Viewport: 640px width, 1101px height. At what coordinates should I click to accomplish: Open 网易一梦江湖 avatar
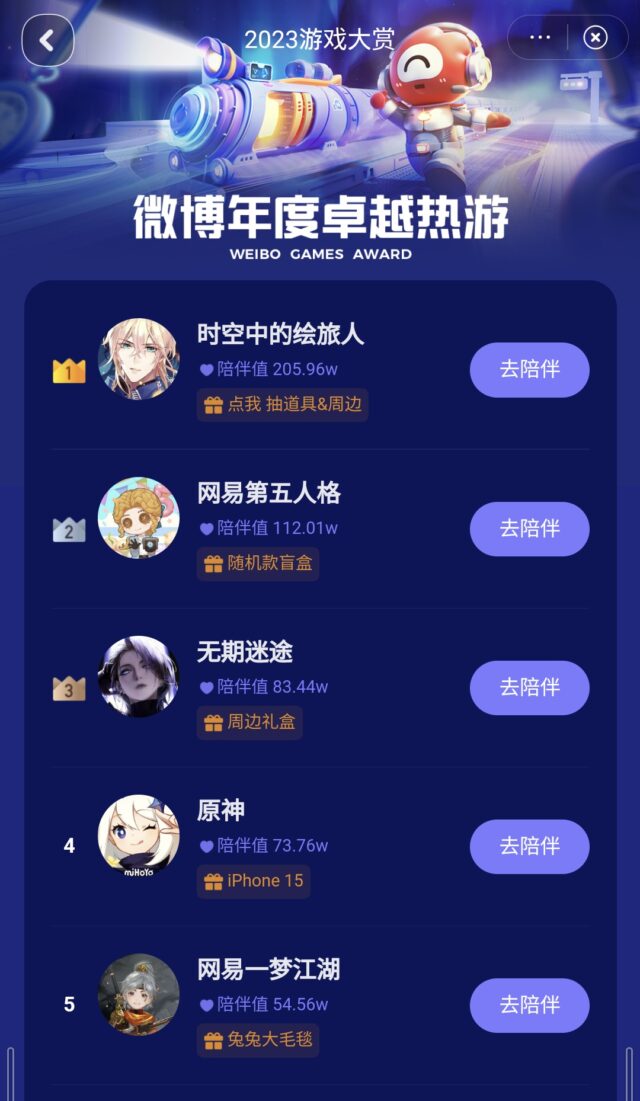pos(139,994)
